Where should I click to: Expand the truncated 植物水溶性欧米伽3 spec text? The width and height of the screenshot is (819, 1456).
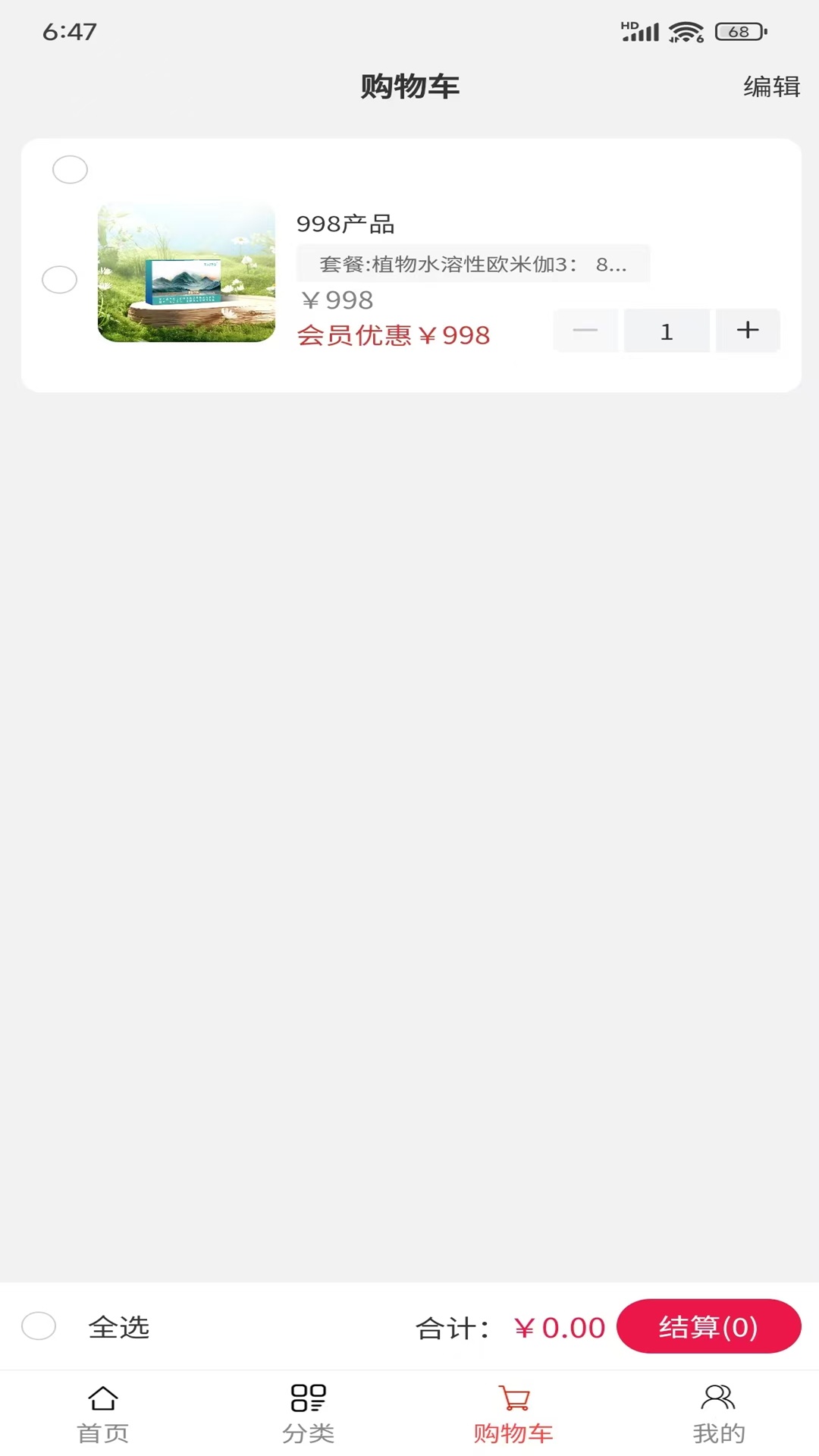473,264
